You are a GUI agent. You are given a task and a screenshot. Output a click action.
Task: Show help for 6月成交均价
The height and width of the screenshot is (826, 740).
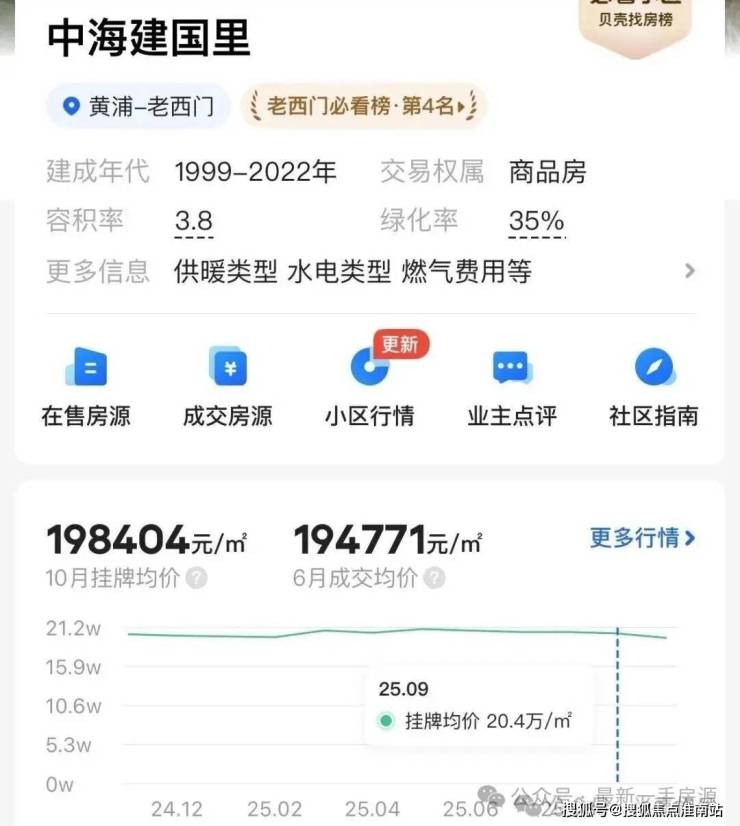433,578
